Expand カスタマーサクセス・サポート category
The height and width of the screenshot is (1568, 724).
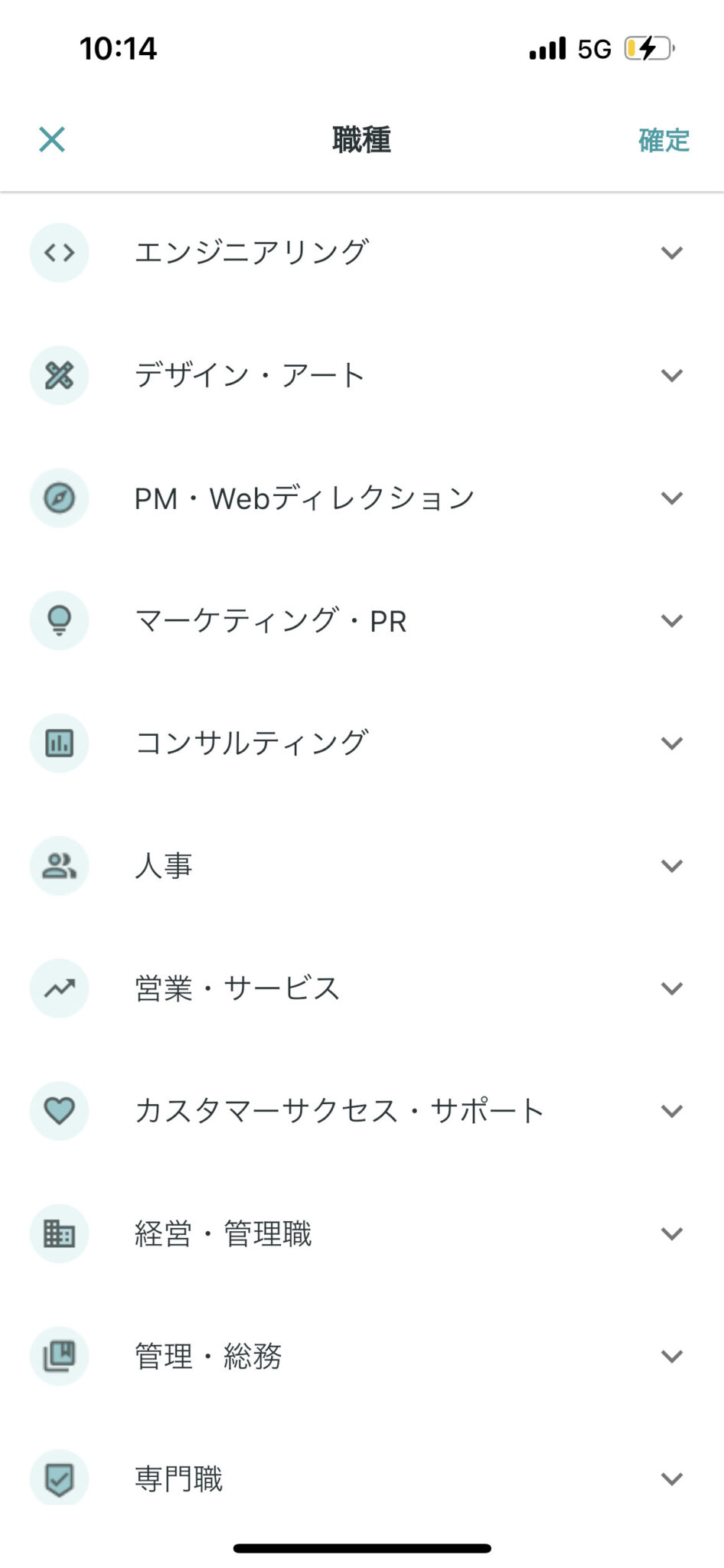coord(671,1110)
